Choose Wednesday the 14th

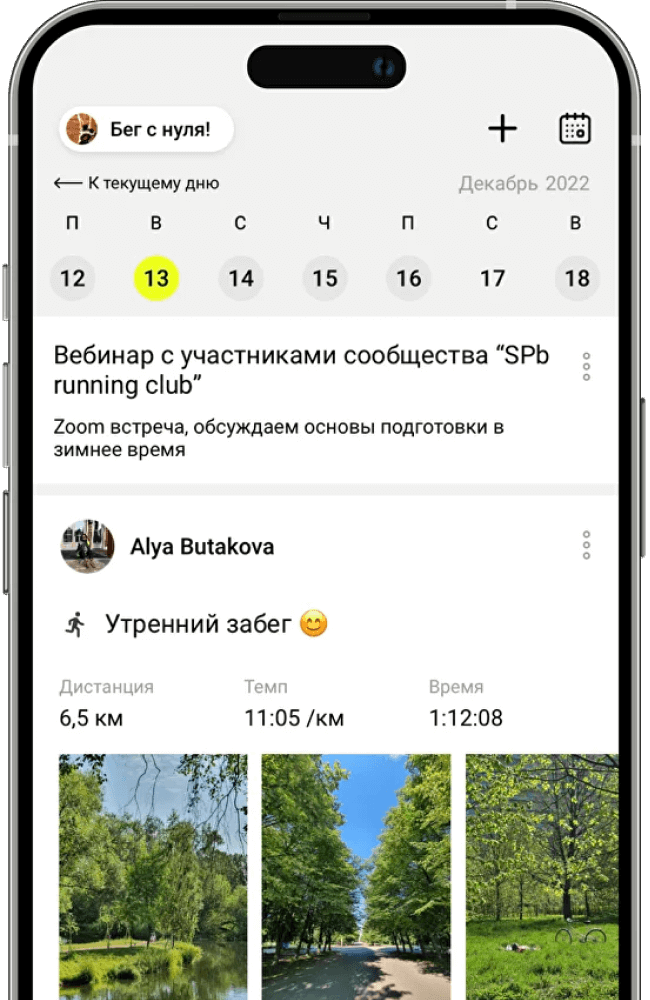pyautogui.click(x=241, y=278)
